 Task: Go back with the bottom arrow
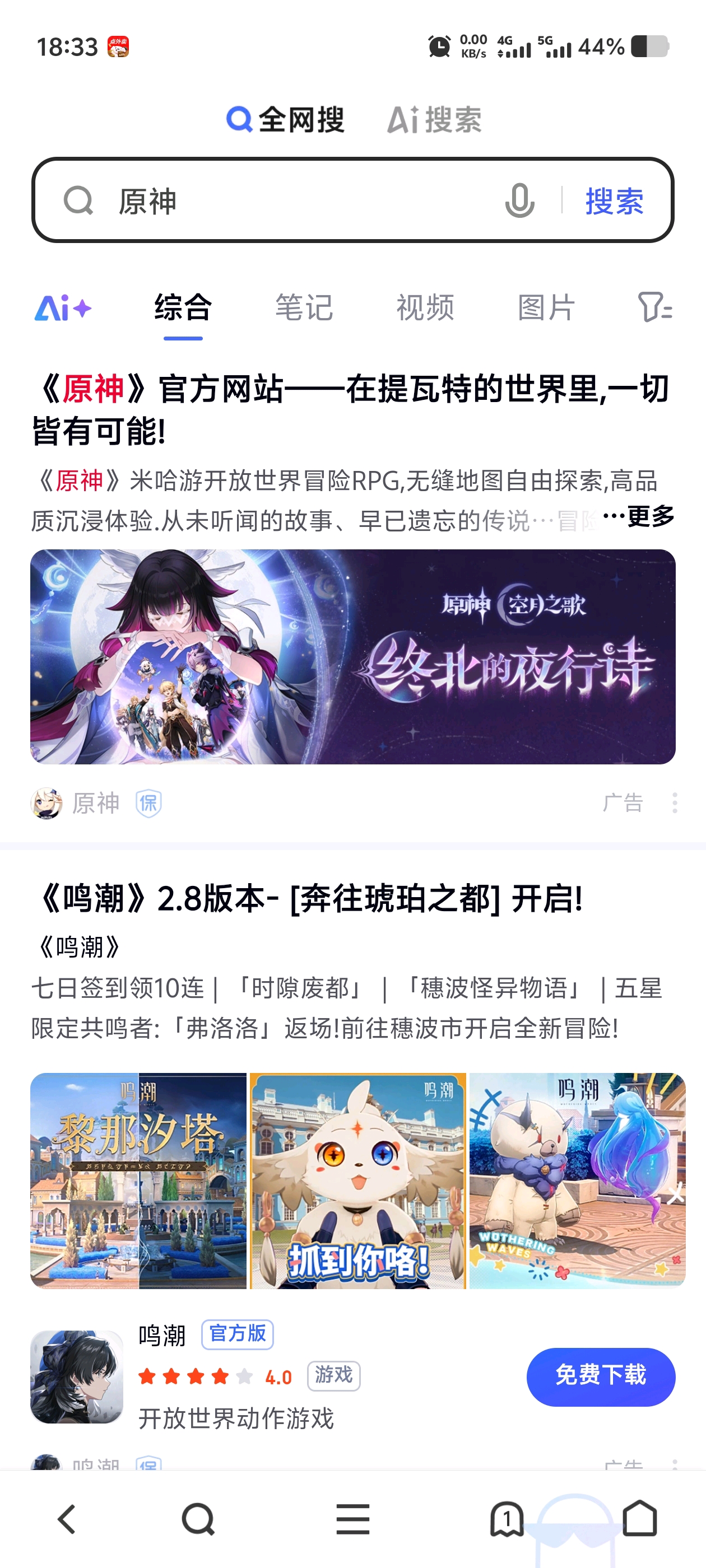(66, 1519)
